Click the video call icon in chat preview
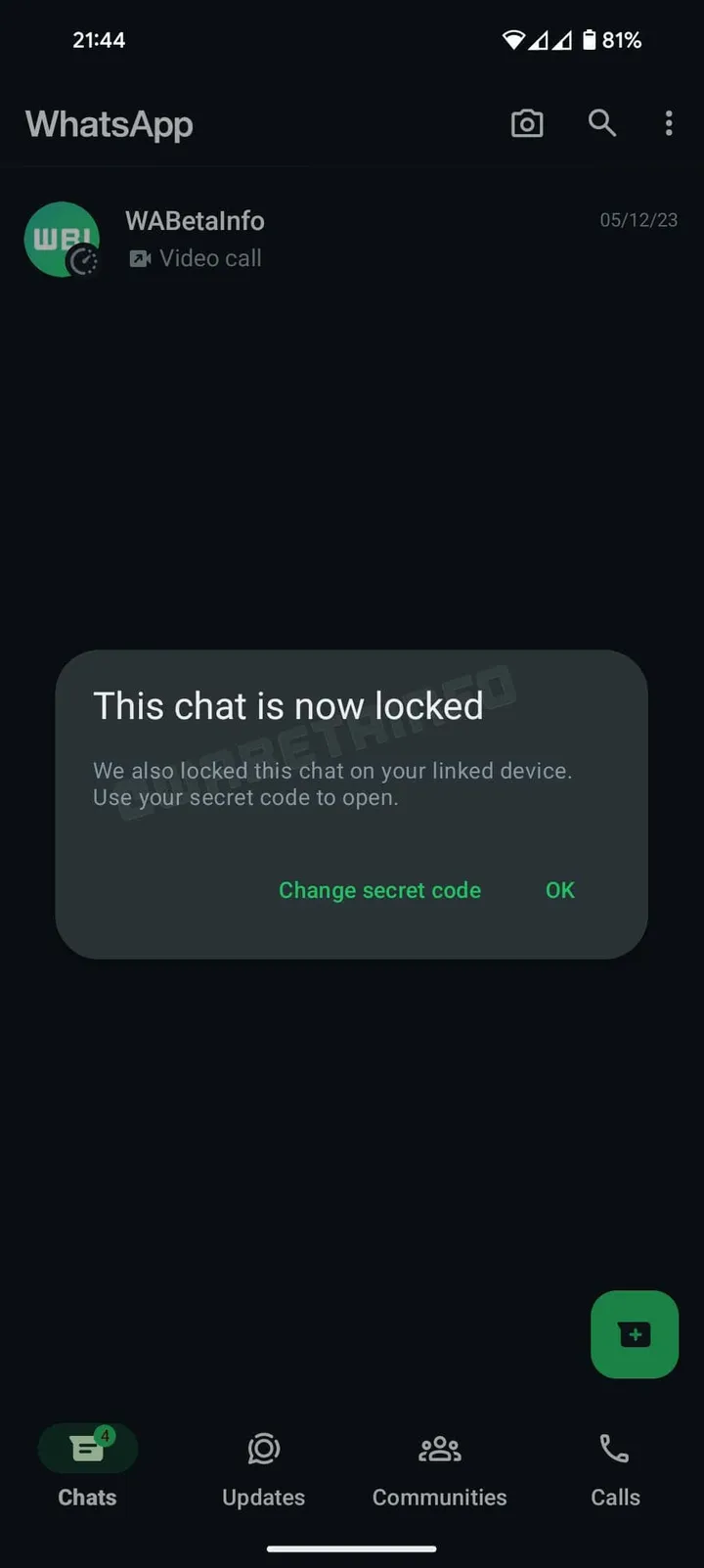704x1568 pixels. click(140, 258)
